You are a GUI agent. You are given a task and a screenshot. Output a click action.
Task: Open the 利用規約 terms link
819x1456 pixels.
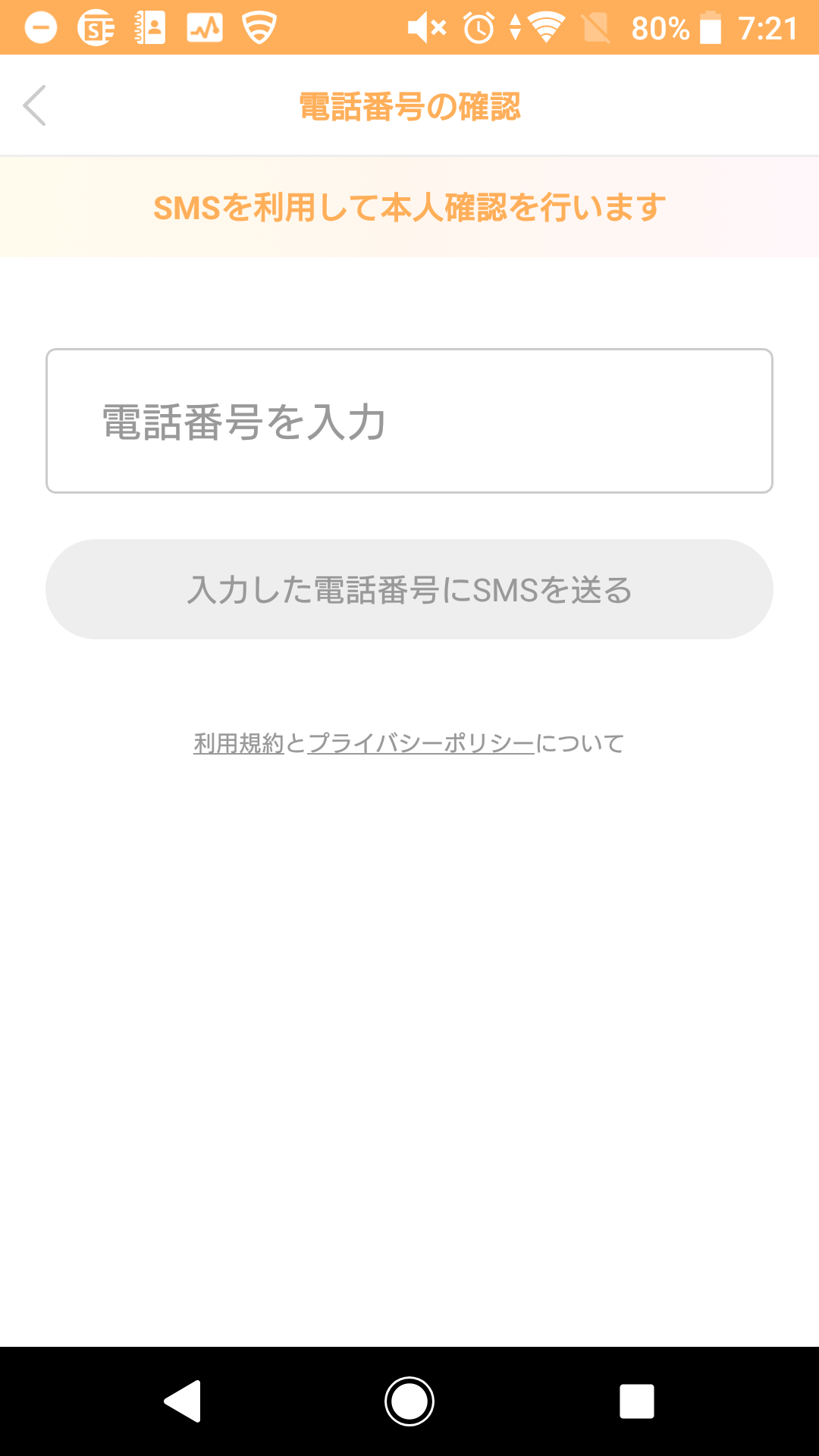click(239, 743)
